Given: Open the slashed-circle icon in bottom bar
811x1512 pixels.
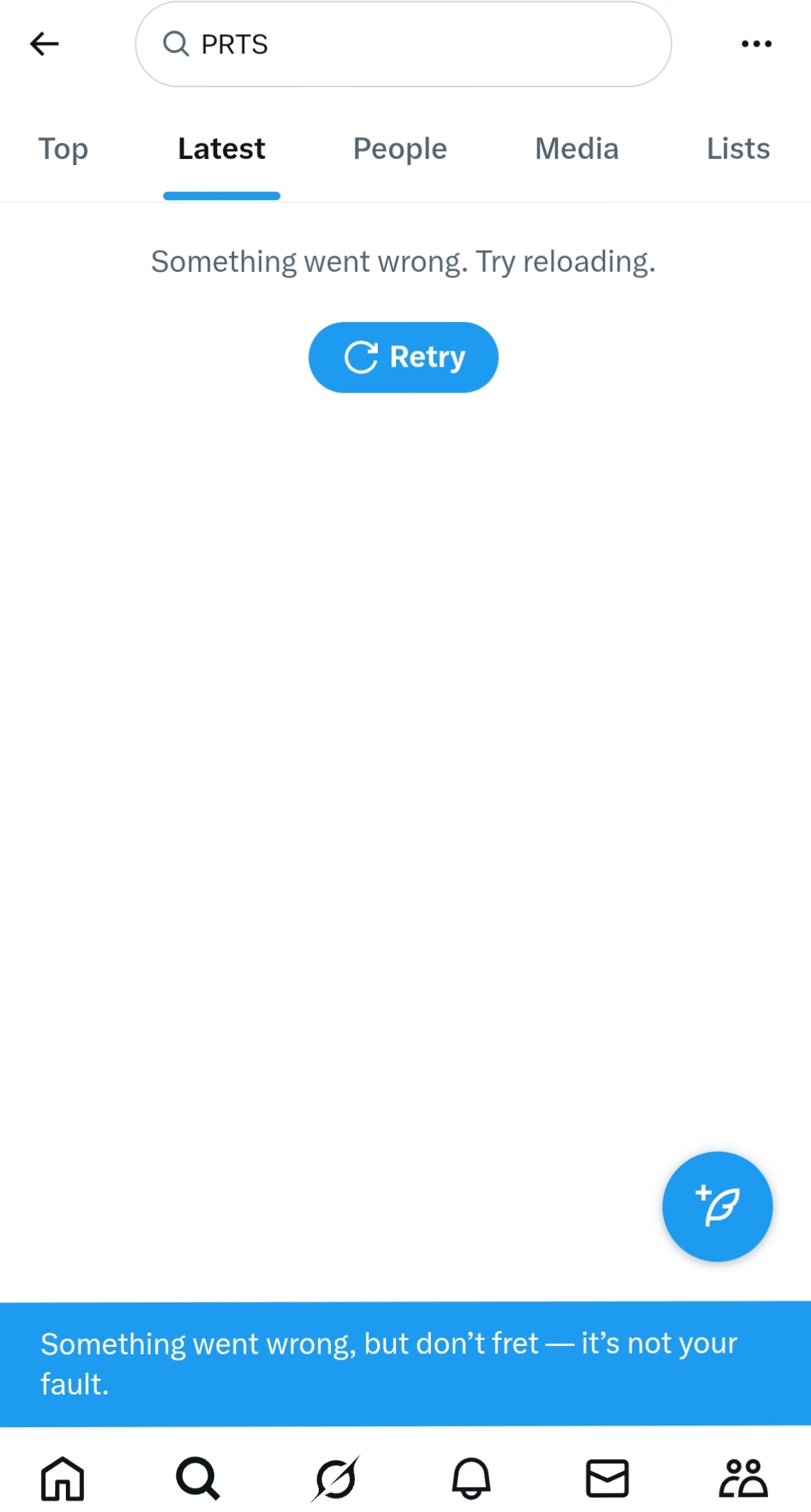Looking at the screenshot, I should click(x=335, y=1478).
